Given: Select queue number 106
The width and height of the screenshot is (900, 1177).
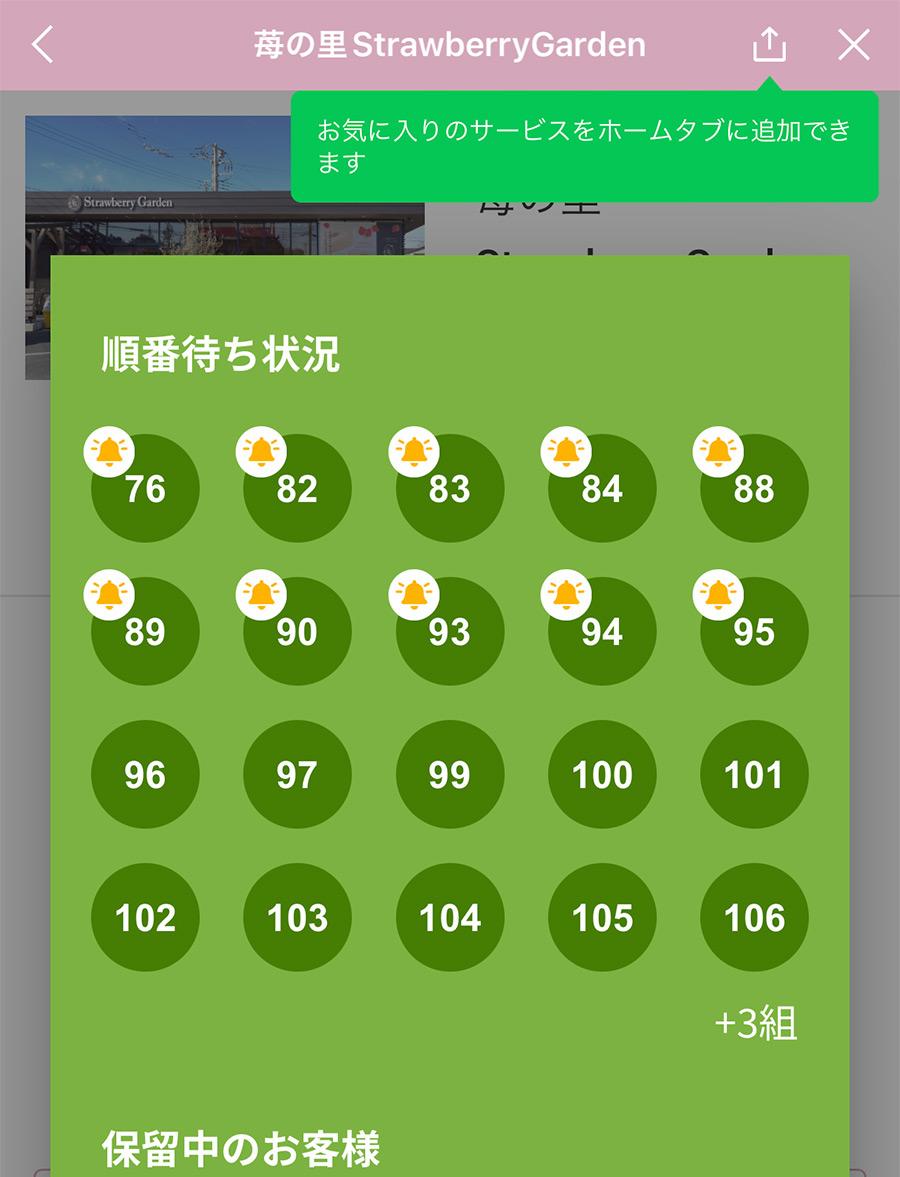Looking at the screenshot, I should coord(754,917).
